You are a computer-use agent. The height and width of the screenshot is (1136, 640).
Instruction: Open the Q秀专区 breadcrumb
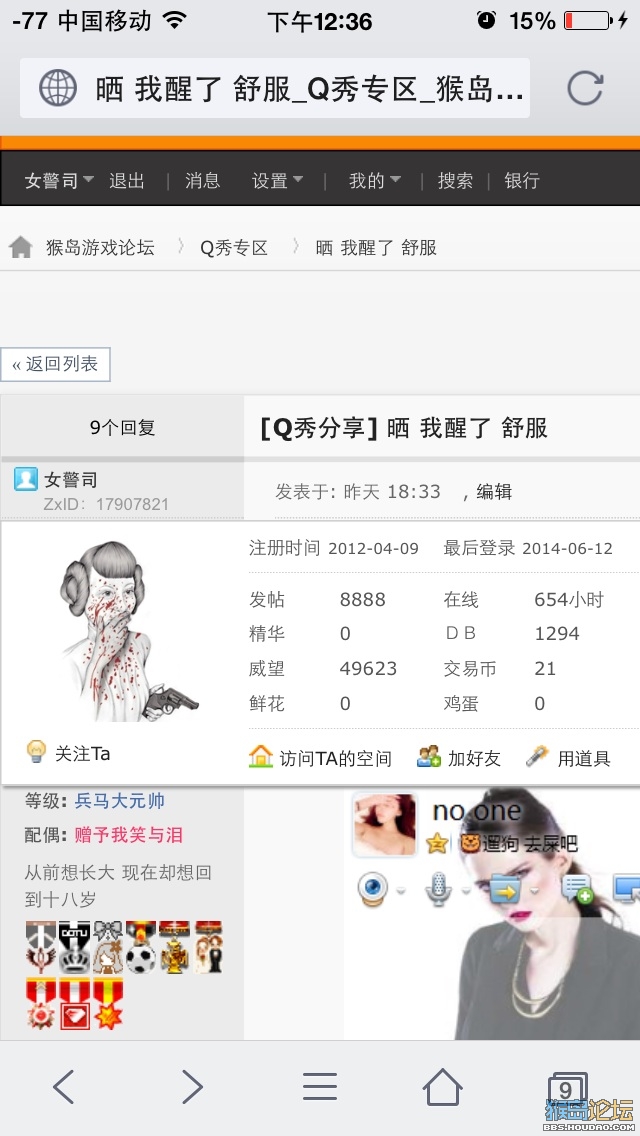[234, 248]
